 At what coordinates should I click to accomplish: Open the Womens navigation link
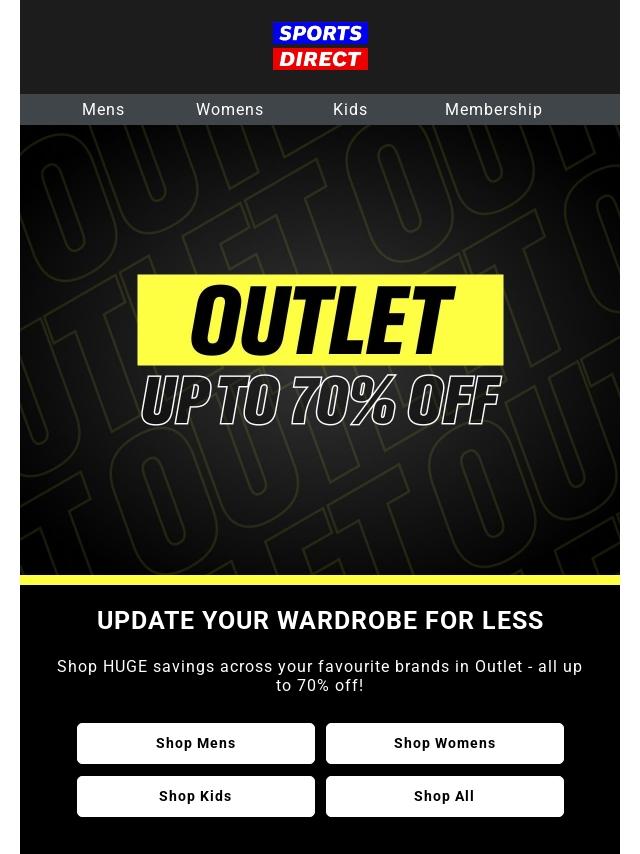229,110
